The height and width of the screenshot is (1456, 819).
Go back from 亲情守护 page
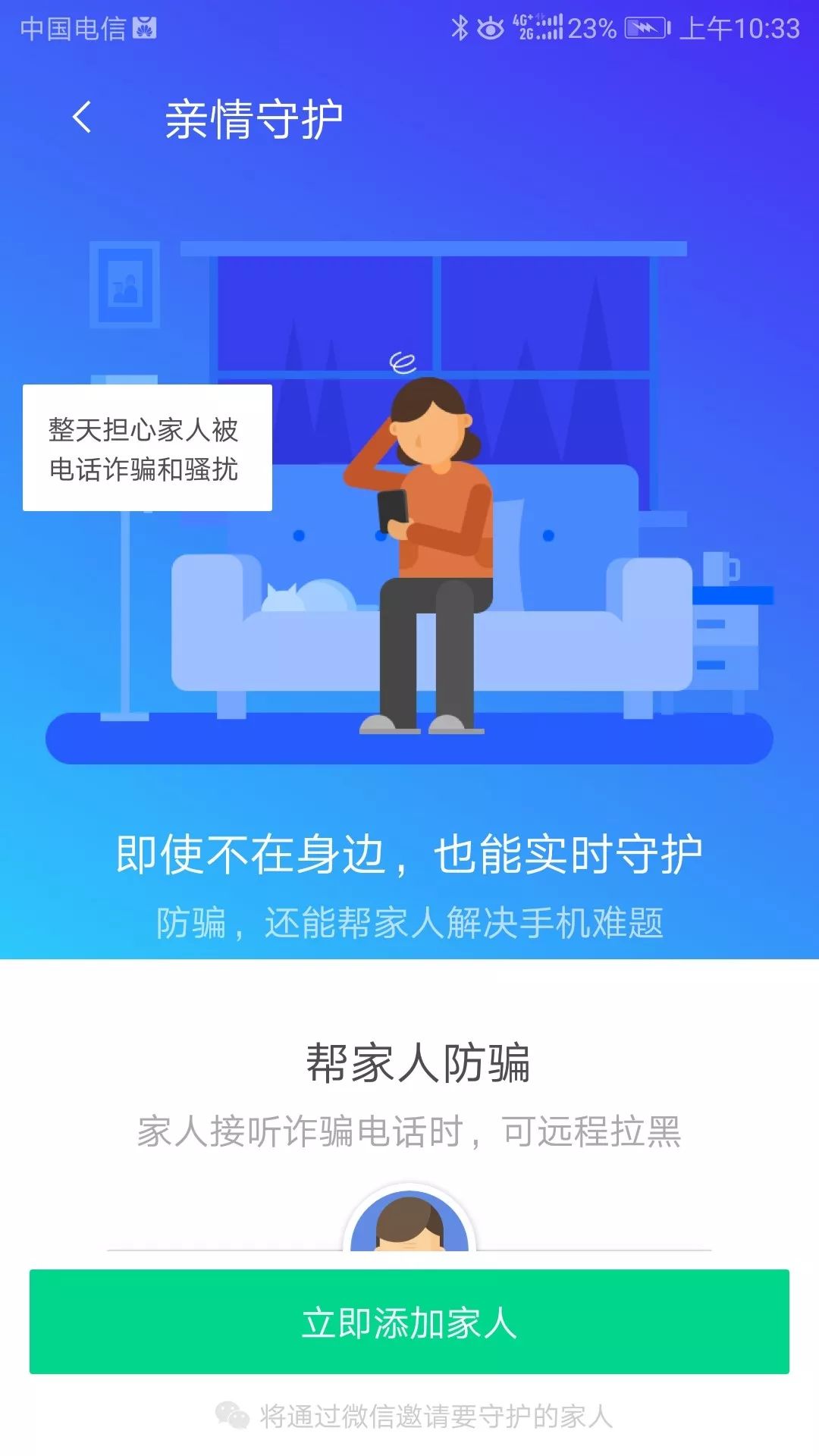[x=82, y=118]
